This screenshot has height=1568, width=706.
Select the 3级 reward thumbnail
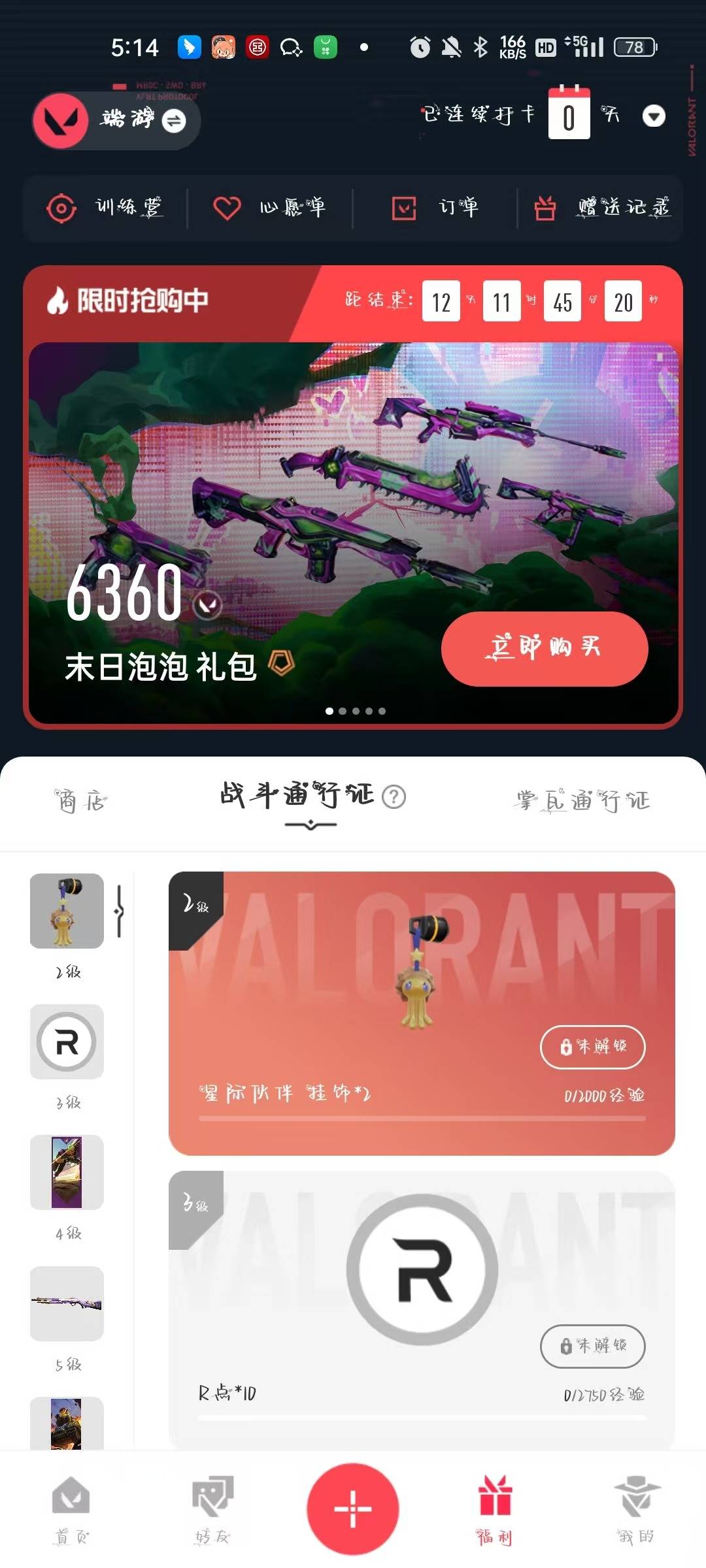click(x=67, y=1041)
